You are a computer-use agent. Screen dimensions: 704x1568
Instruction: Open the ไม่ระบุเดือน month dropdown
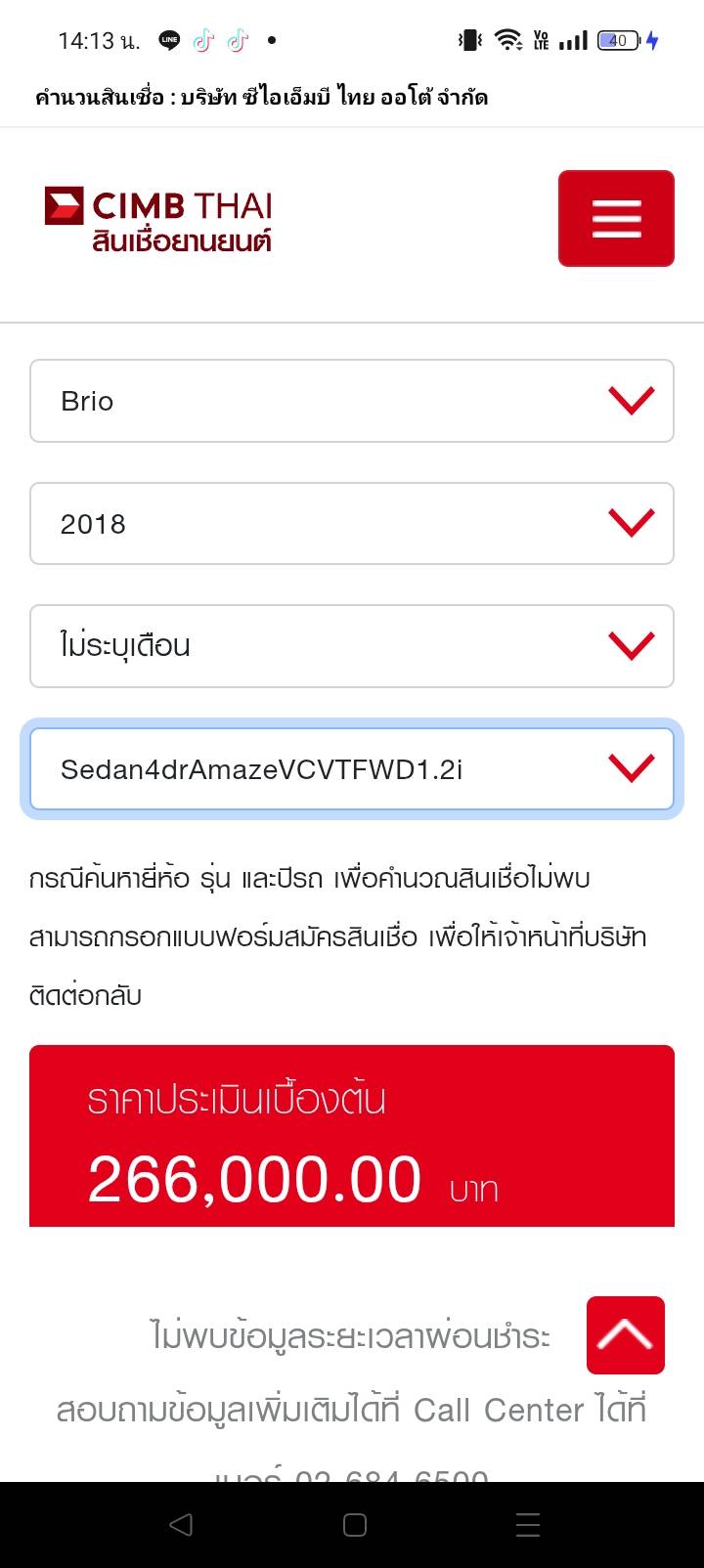352,646
